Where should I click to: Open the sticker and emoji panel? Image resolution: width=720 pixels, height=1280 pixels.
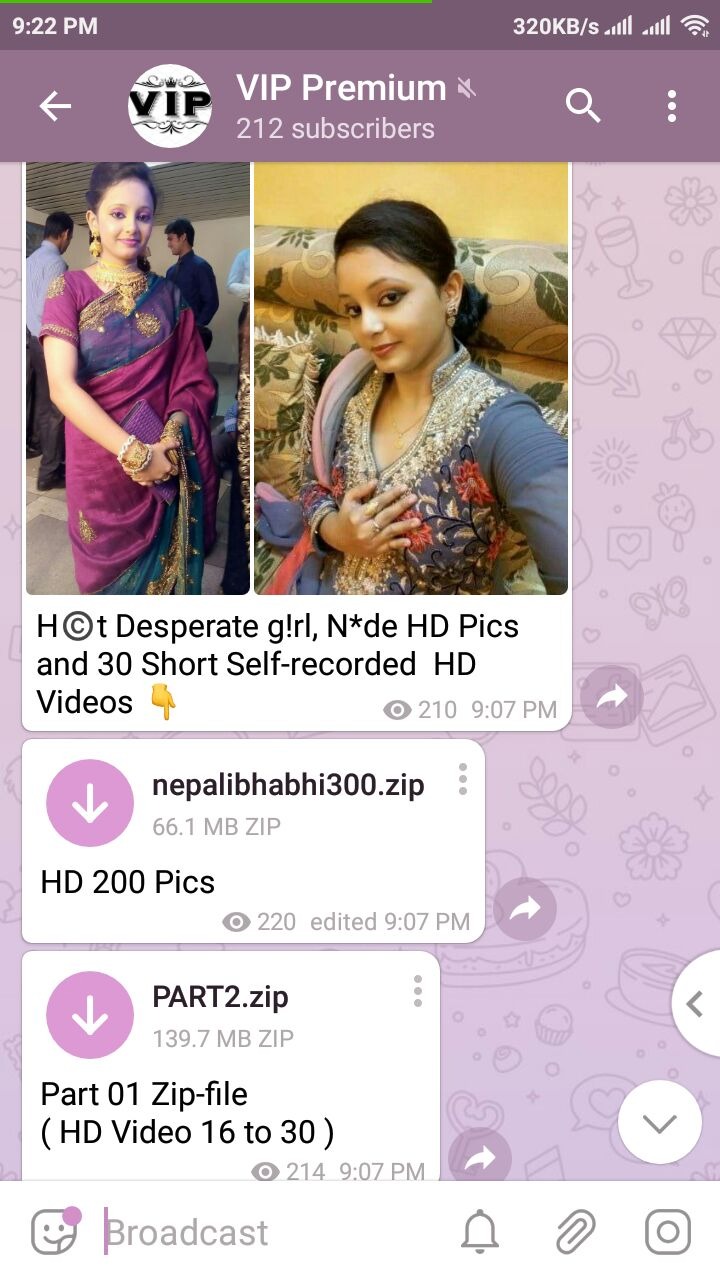(x=54, y=1232)
